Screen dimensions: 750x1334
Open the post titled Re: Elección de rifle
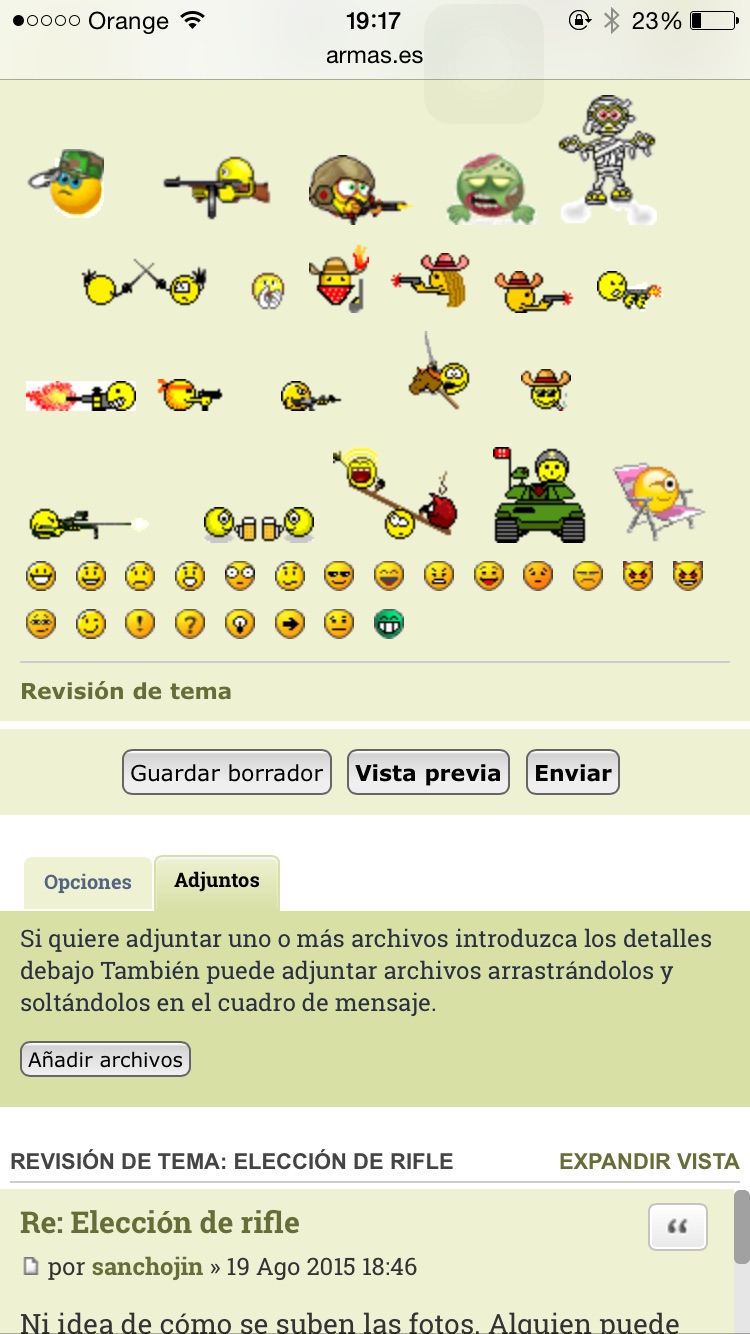pyautogui.click(x=160, y=1222)
